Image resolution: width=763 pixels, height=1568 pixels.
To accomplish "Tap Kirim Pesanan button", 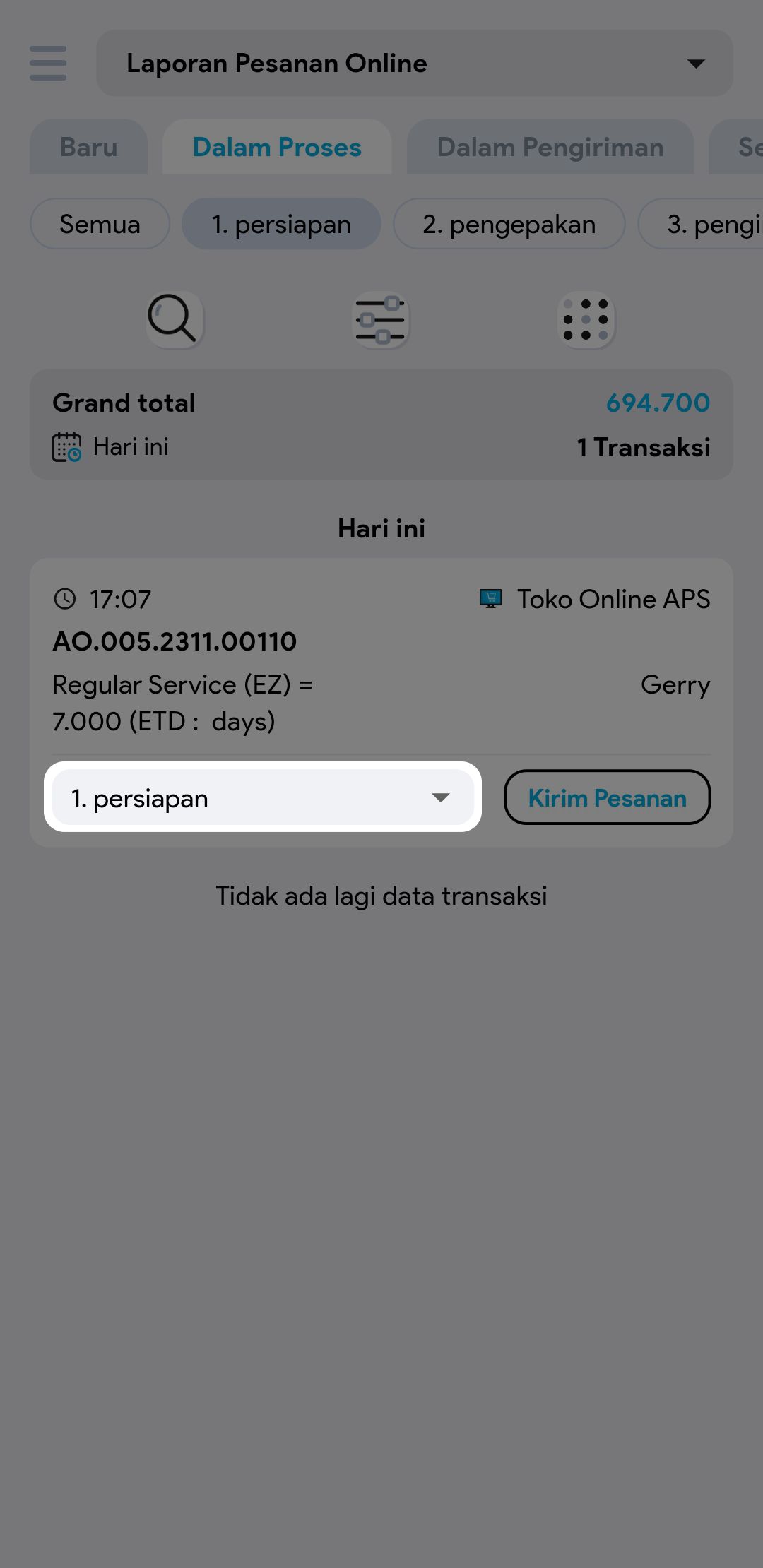I will pos(607,798).
